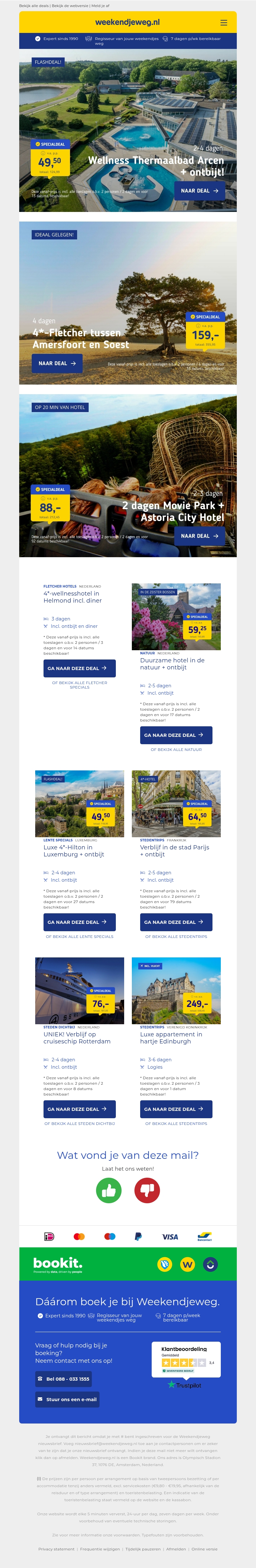Viewport: 256px width, 1568px height.
Task: Open NAAR DEAL for Wellness Thermaalbad Arcen
Action: 200,191
